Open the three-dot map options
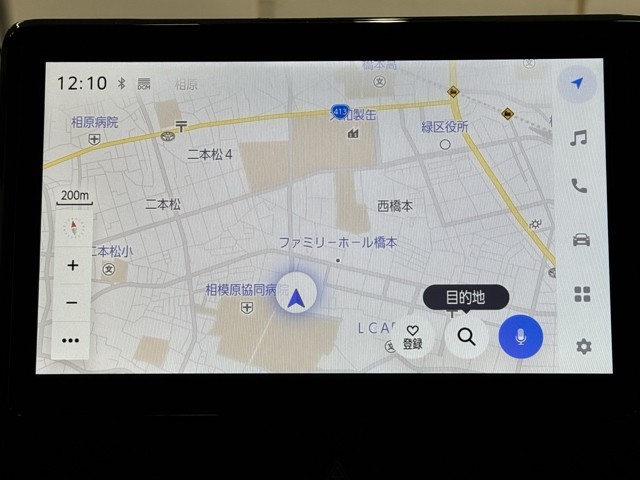 (71, 340)
